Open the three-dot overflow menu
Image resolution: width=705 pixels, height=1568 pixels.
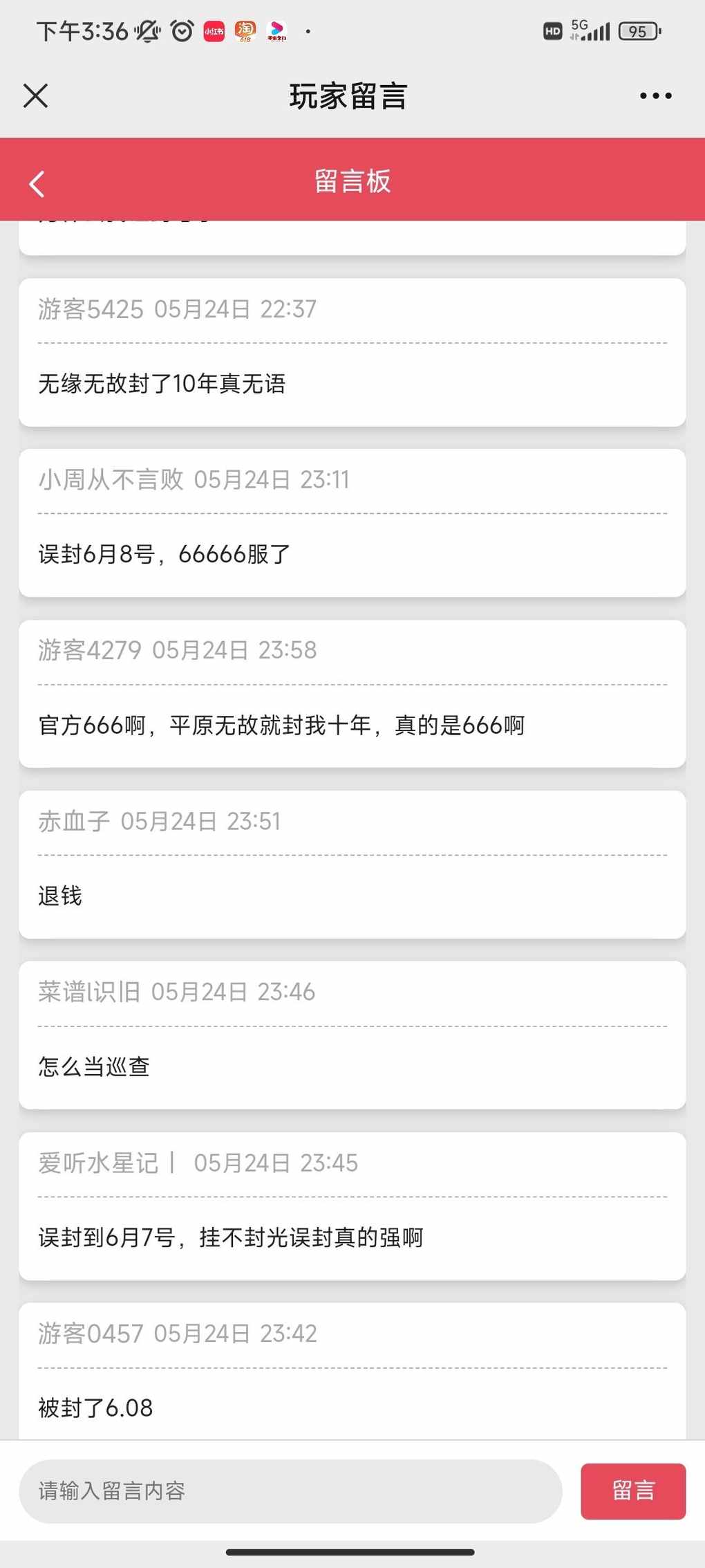pos(655,96)
